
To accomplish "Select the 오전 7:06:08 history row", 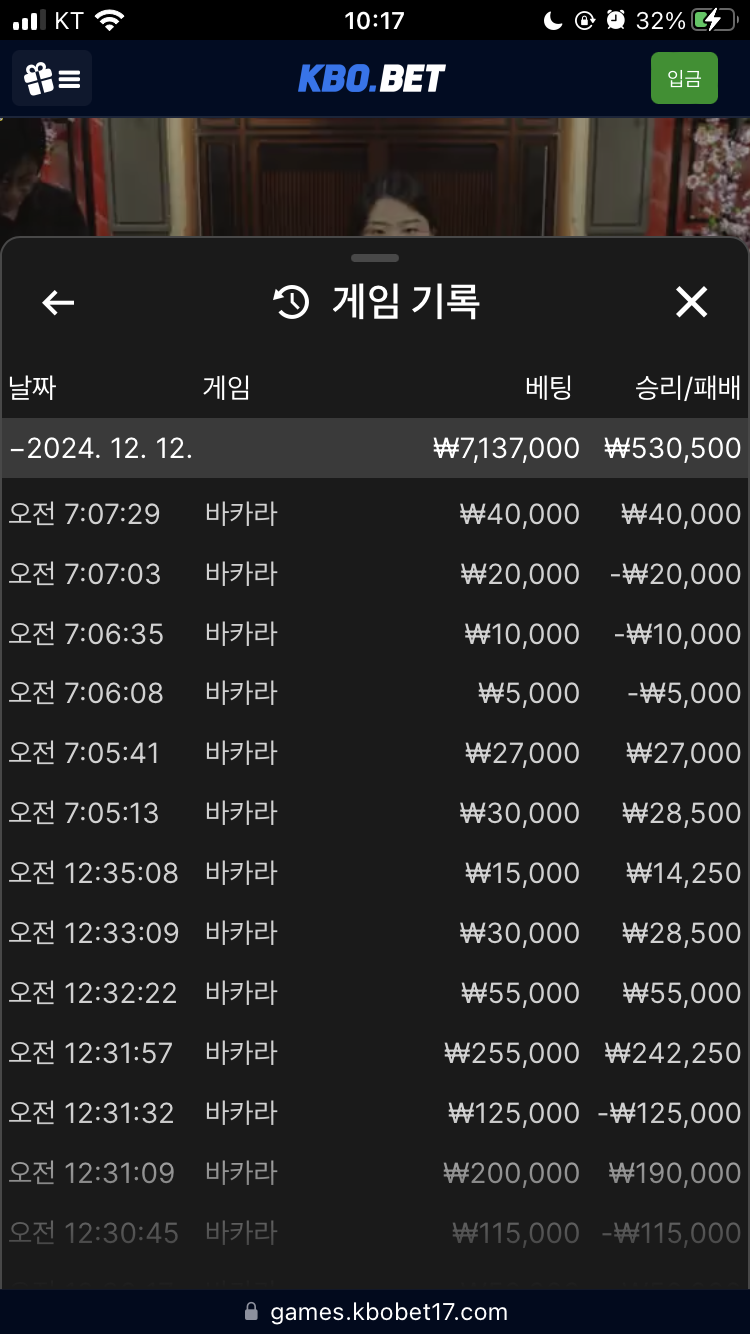I will point(375,693).
